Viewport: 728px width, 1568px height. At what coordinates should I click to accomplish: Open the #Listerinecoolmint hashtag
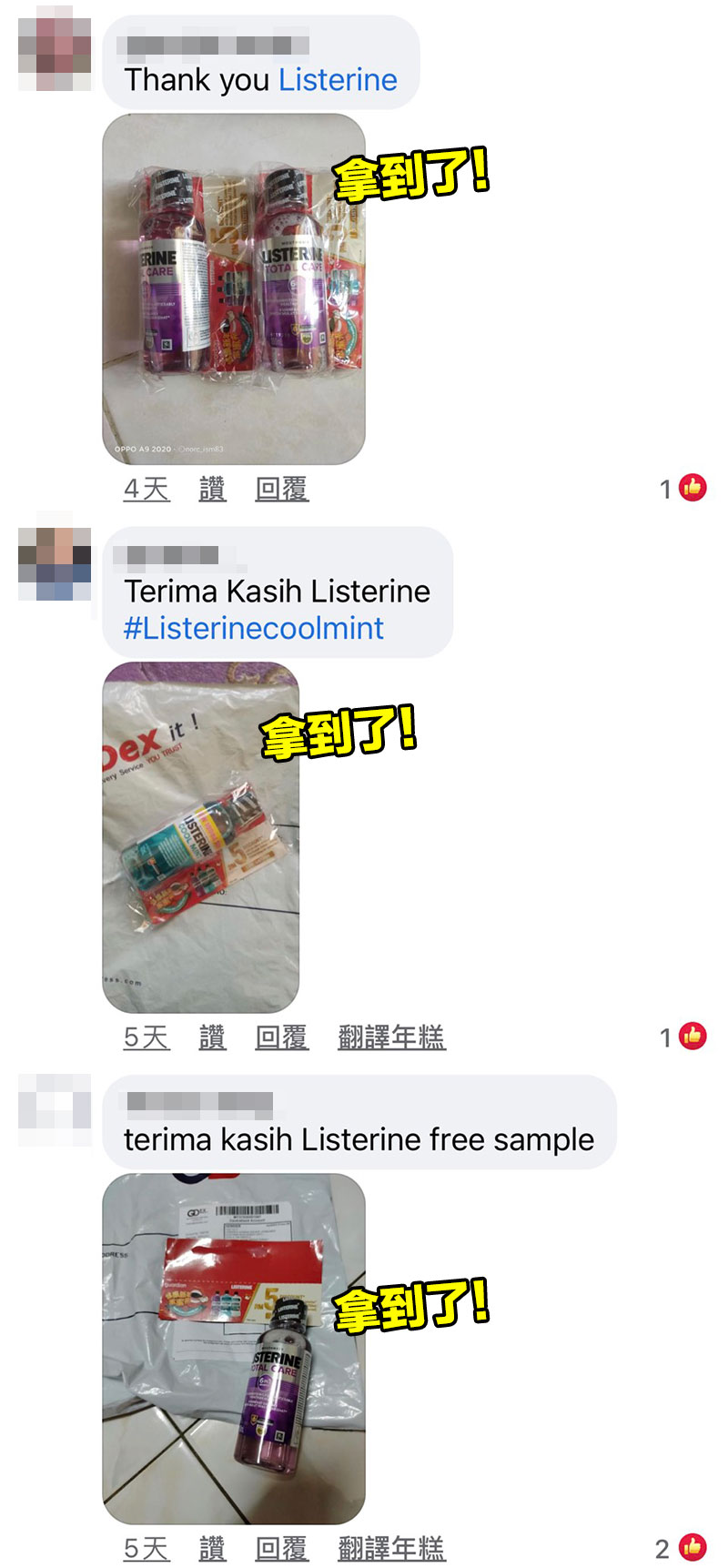(253, 629)
